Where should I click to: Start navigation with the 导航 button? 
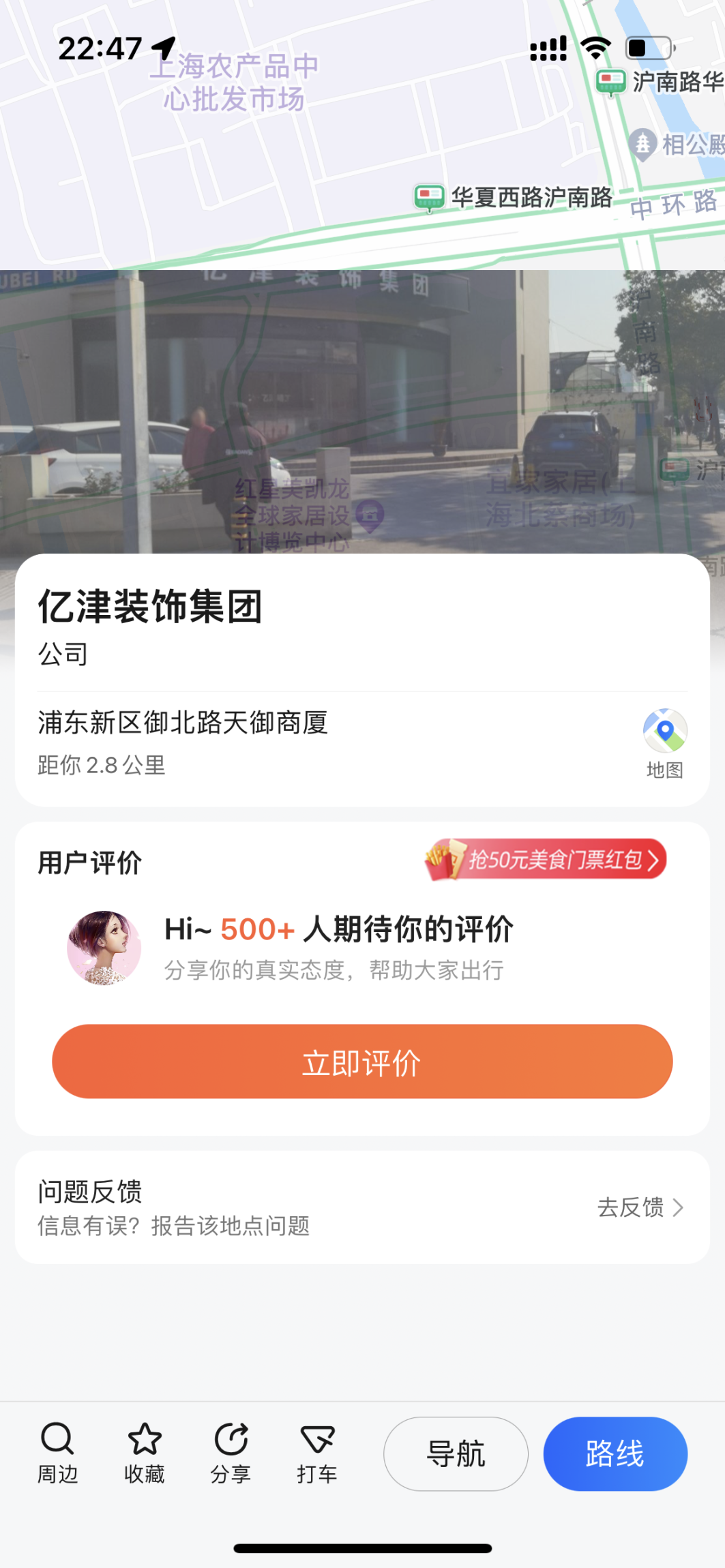456,1453
